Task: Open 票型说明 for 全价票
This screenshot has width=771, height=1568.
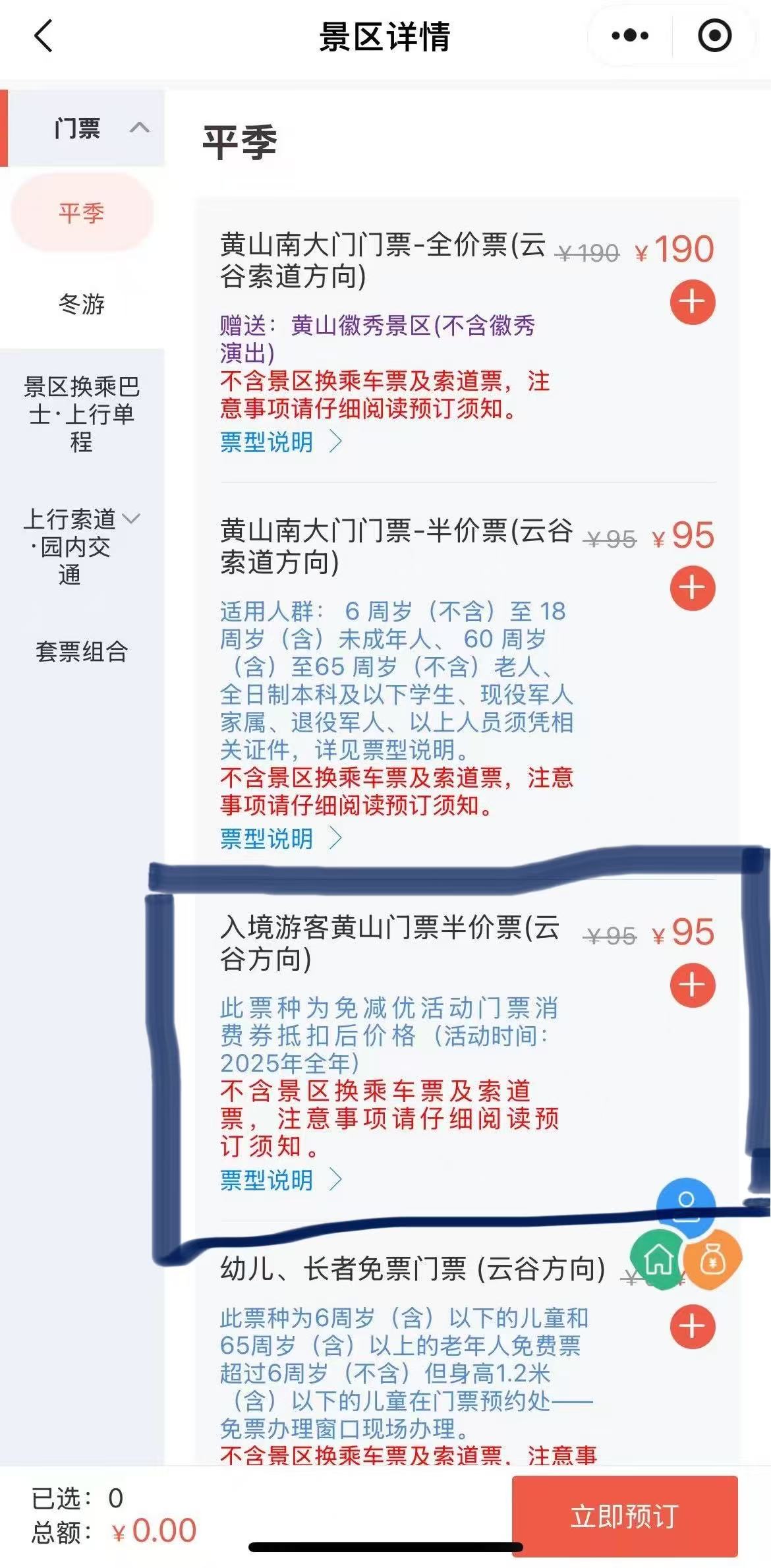Action: click(280, 442)
